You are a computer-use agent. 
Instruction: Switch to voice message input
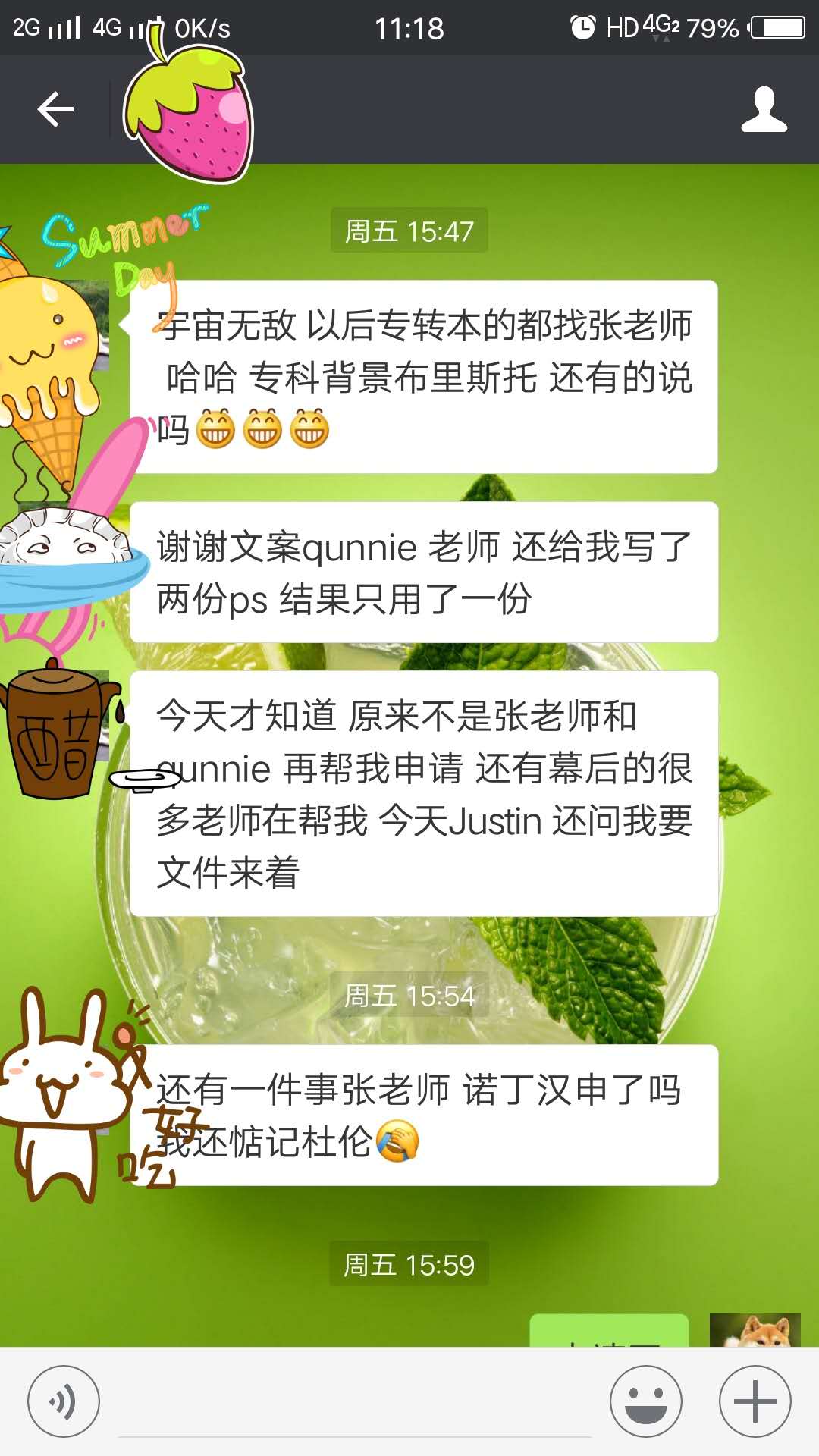click(64, 1401)
